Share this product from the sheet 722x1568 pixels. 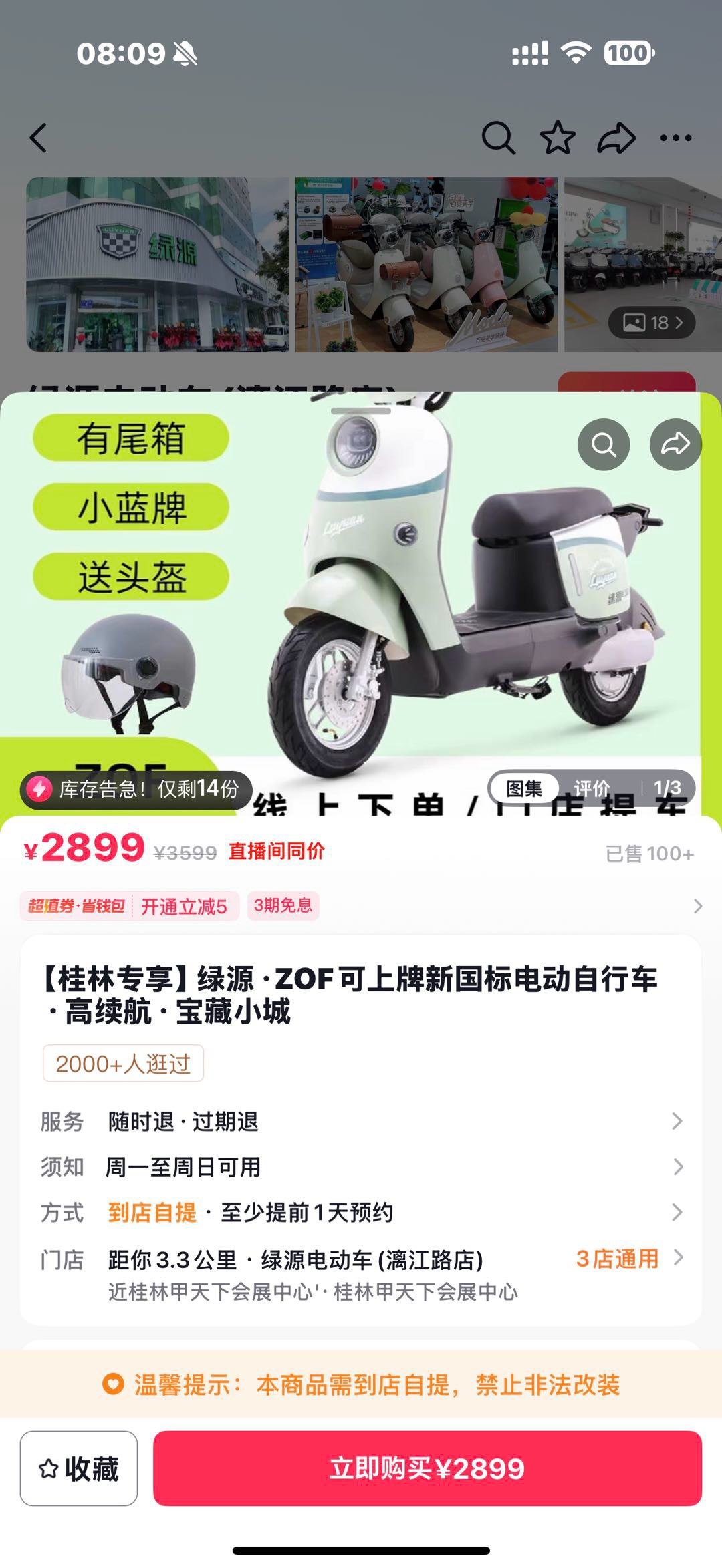click(675, 444)
